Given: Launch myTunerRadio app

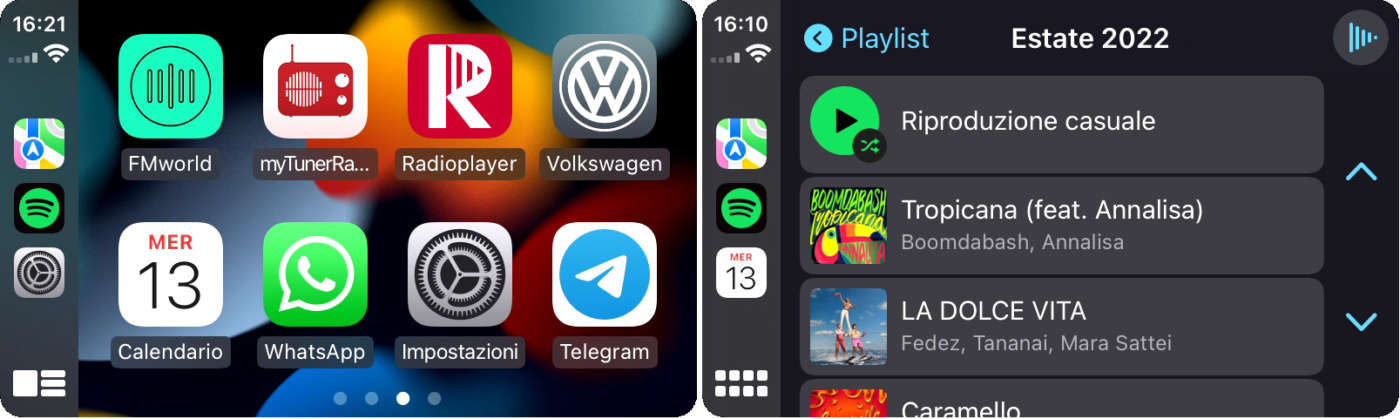Looking at the screenshot, I should tap(315, 86).
